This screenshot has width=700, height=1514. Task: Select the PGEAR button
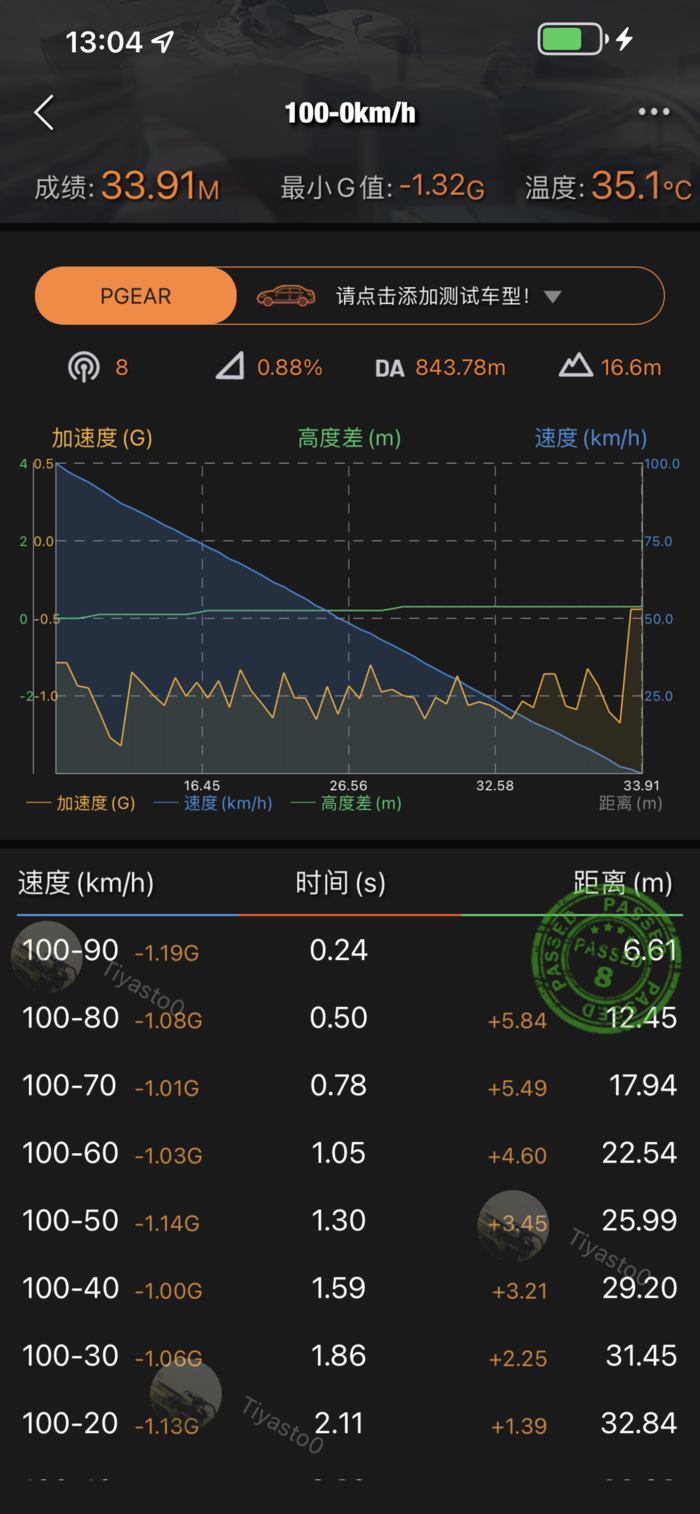[136, 296]
